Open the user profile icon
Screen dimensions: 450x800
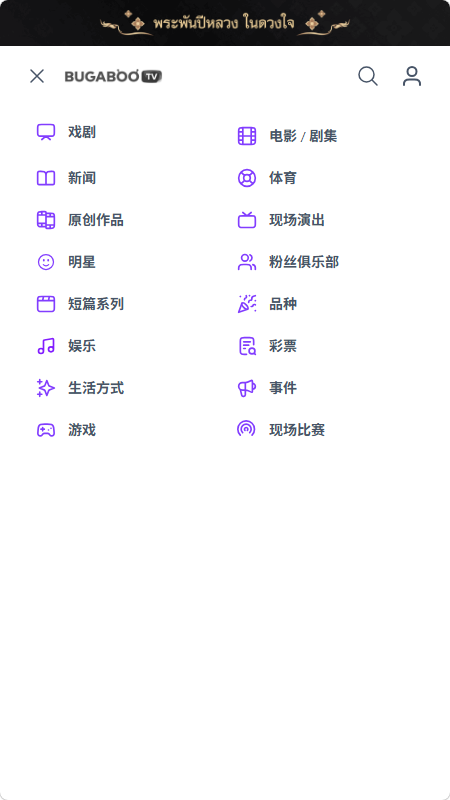click(x=412, y=77)
